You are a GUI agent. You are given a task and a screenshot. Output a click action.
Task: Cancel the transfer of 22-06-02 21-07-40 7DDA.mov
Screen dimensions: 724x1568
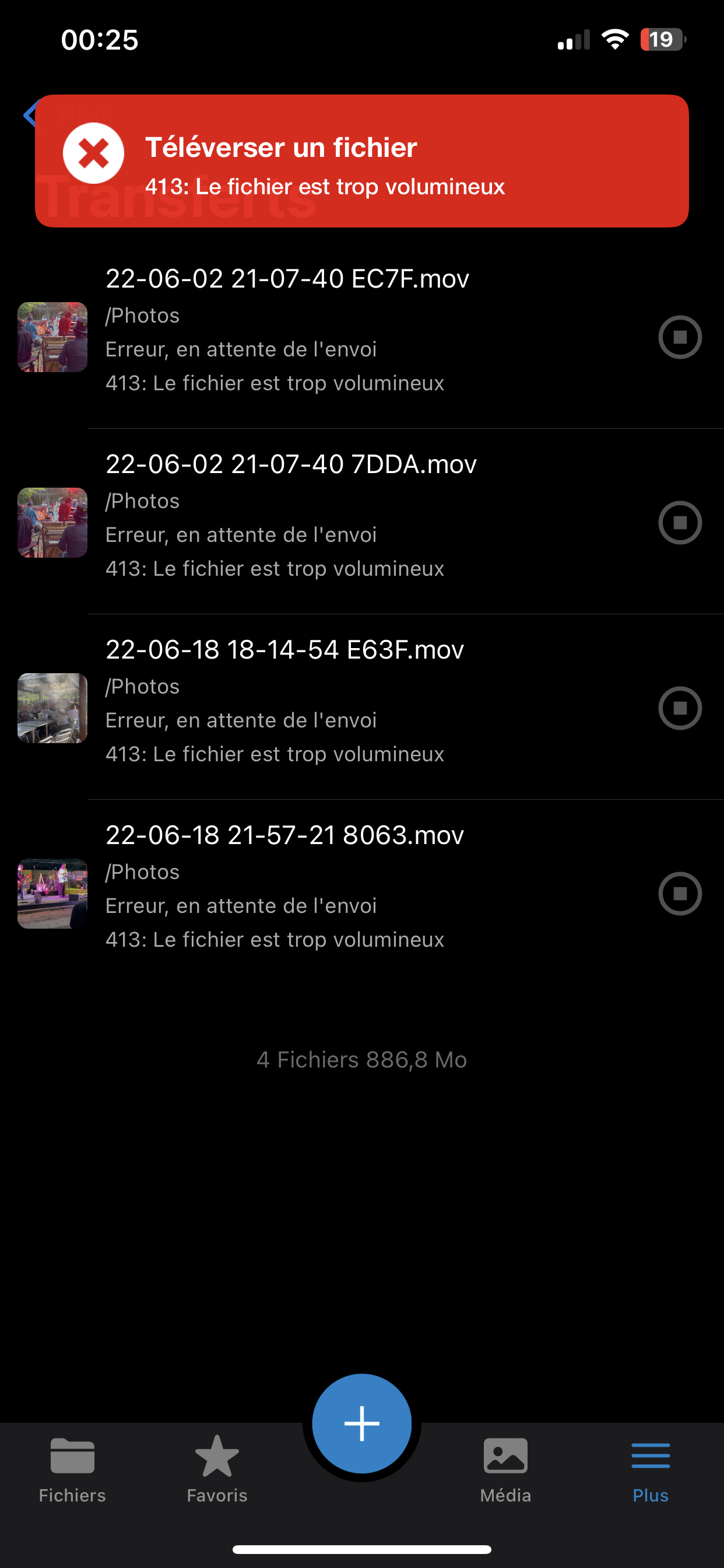coord(680,523)
